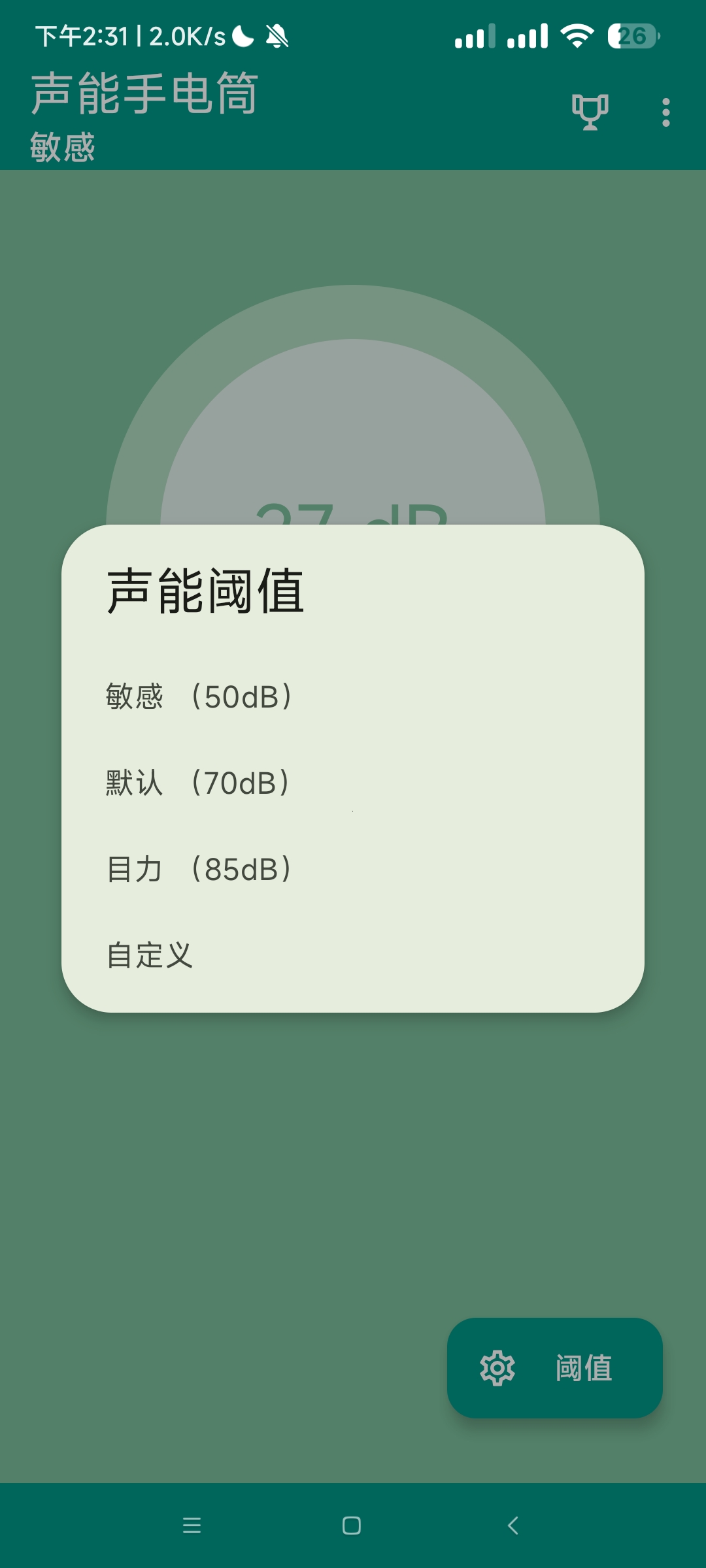Go back with the system back button

click(x=513, y=1526)
